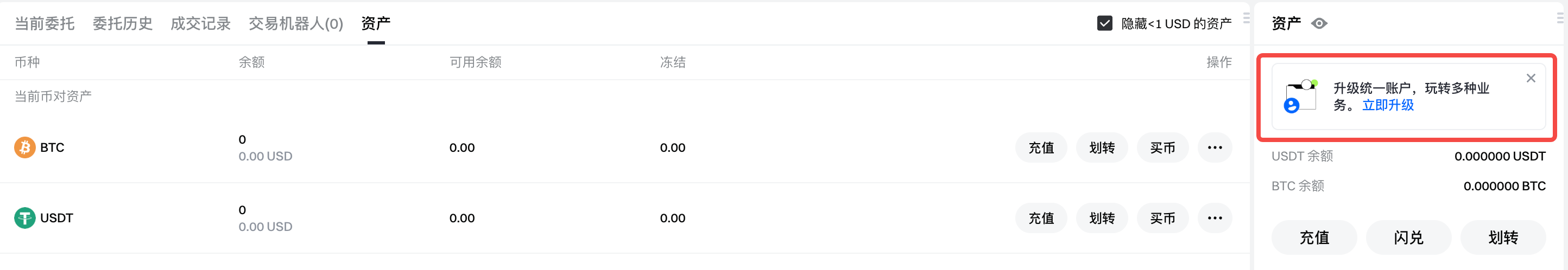
Task: Uncheck 隐藏<1 USD 的资产 checkbox
Action: [1104, 24]
